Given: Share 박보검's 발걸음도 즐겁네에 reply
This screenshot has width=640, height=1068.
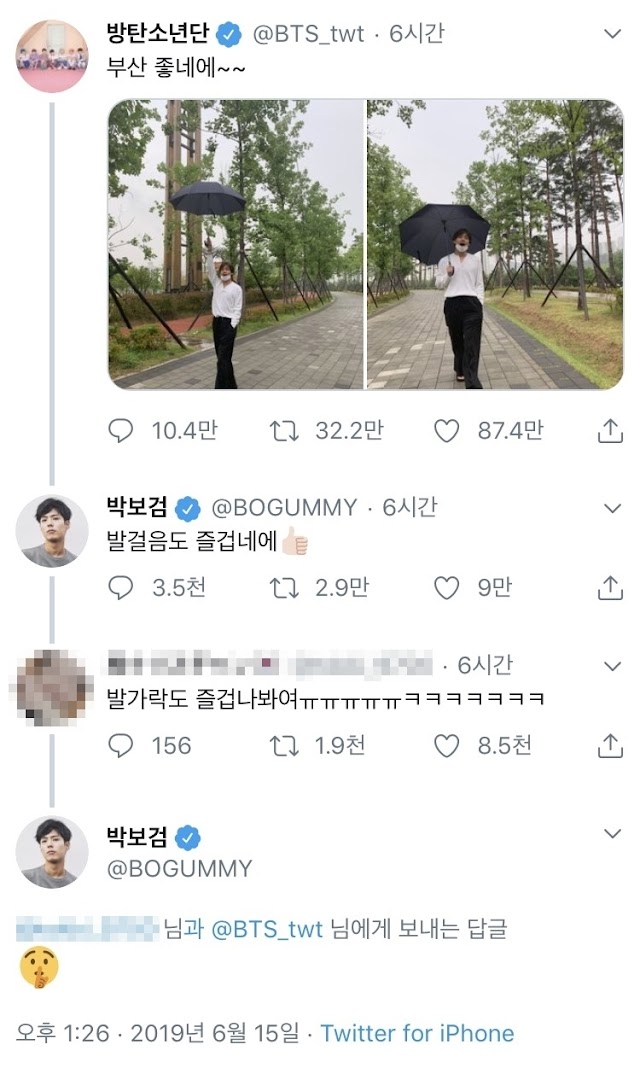Looking at the screenshot, I should point(610,589).
